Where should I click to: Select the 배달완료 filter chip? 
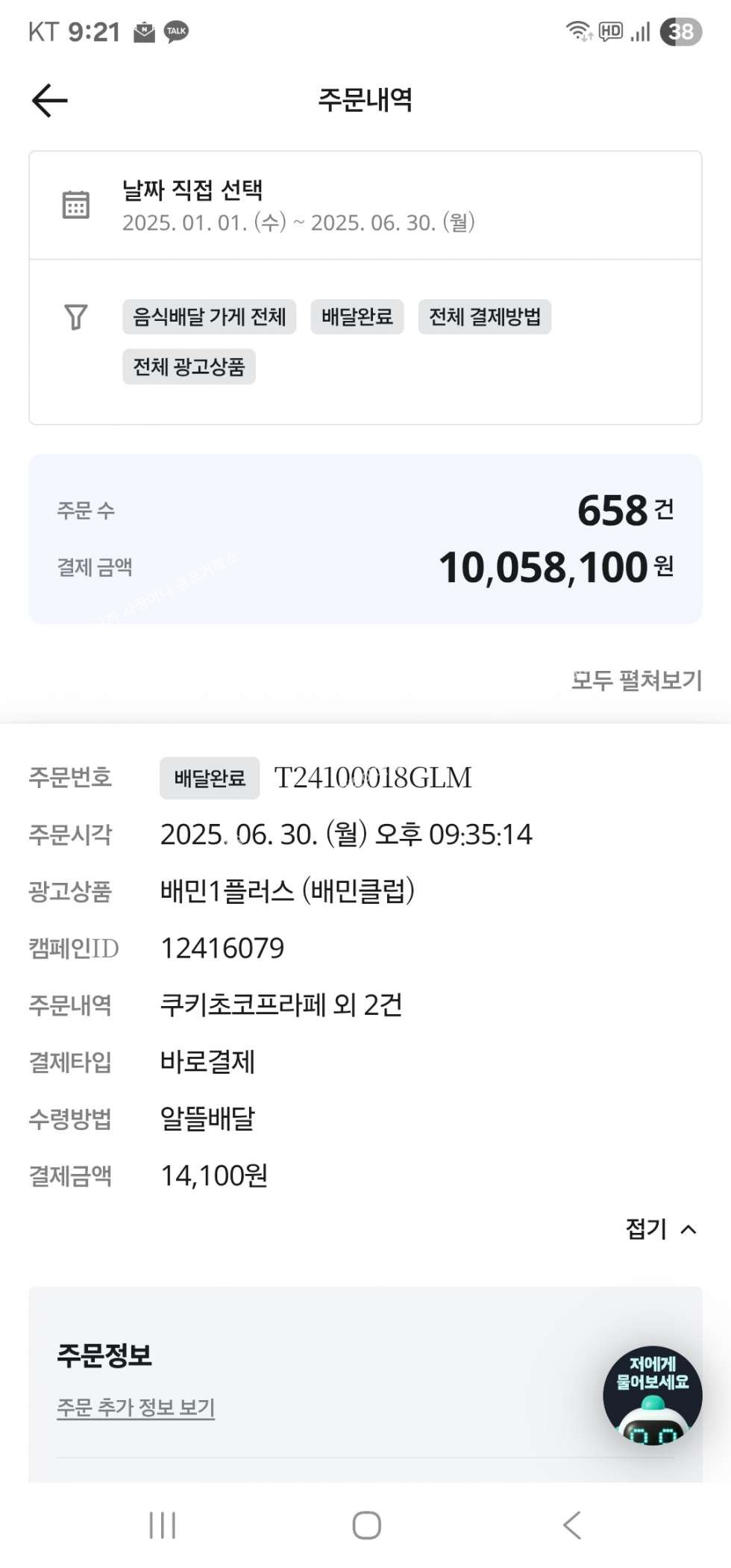(x=357, y=317)
